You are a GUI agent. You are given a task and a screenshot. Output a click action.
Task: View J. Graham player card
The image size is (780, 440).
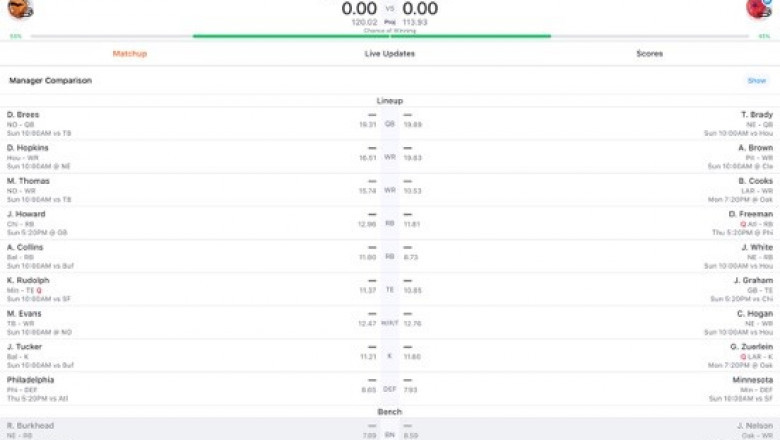click(x=755, y=280)
